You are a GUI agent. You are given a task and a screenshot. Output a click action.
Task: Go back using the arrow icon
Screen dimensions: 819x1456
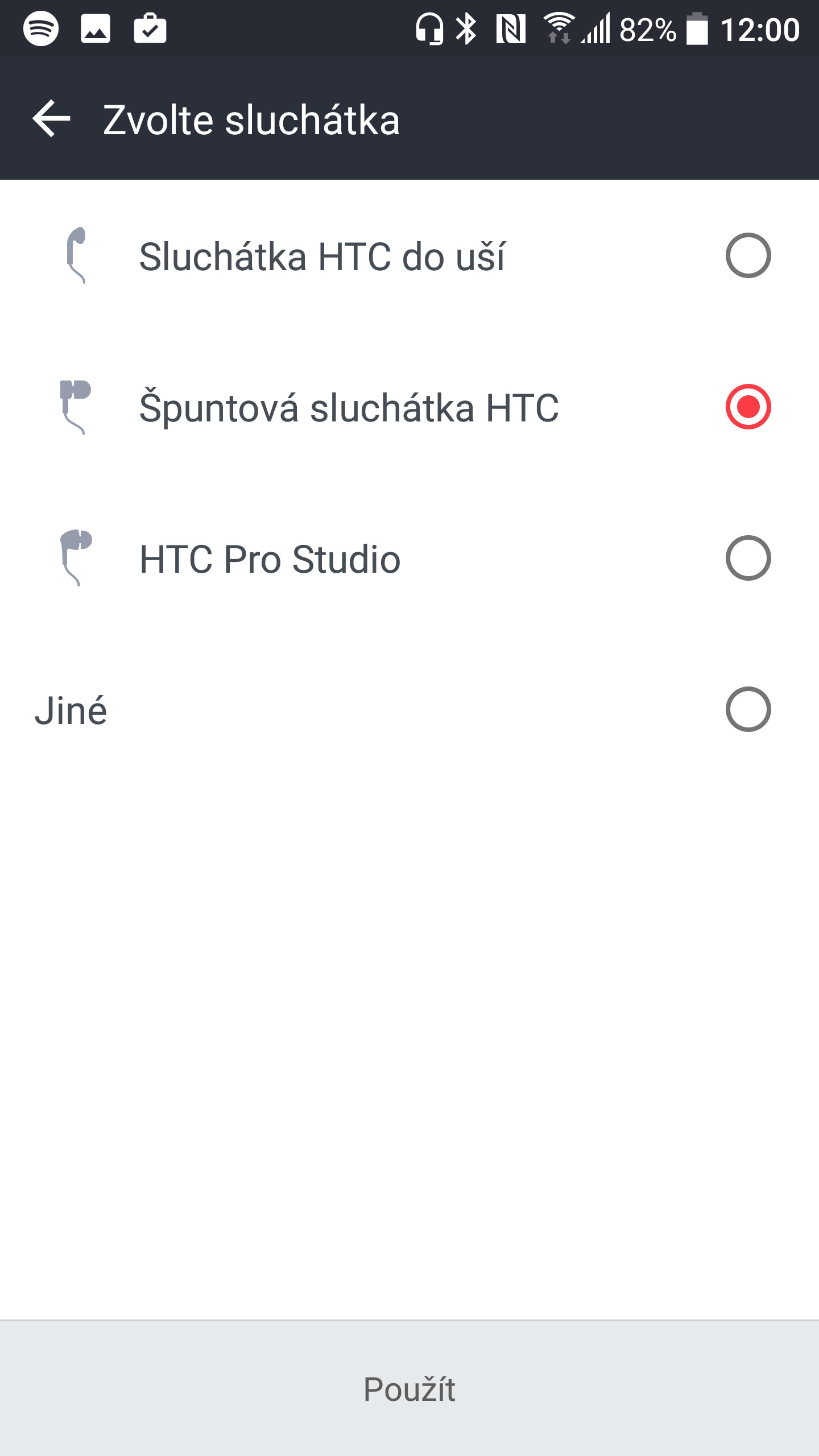point(51,119)
